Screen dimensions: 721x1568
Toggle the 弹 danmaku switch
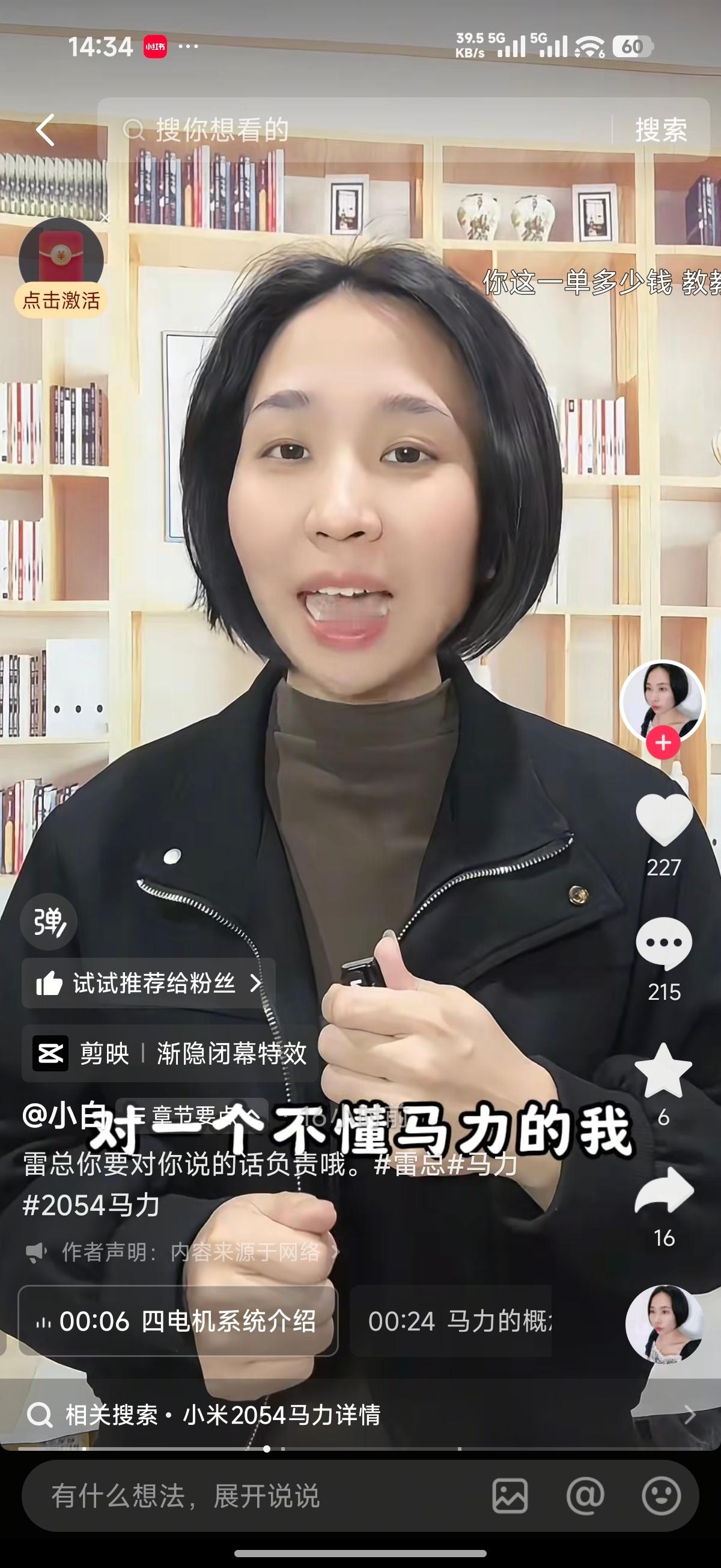(x=49, y=922)
